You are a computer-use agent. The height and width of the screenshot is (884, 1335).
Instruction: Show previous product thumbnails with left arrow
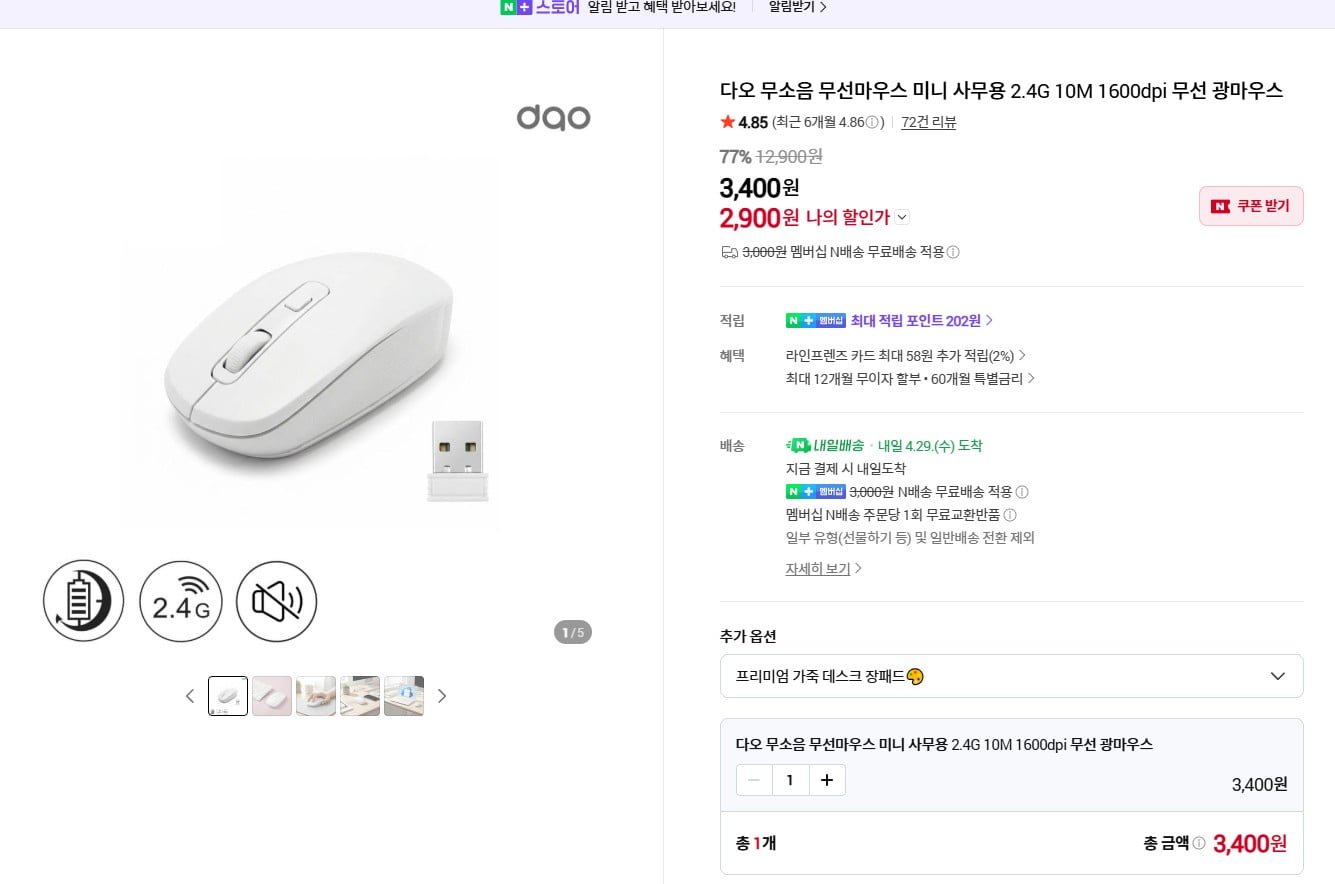(x=190, y=696)
